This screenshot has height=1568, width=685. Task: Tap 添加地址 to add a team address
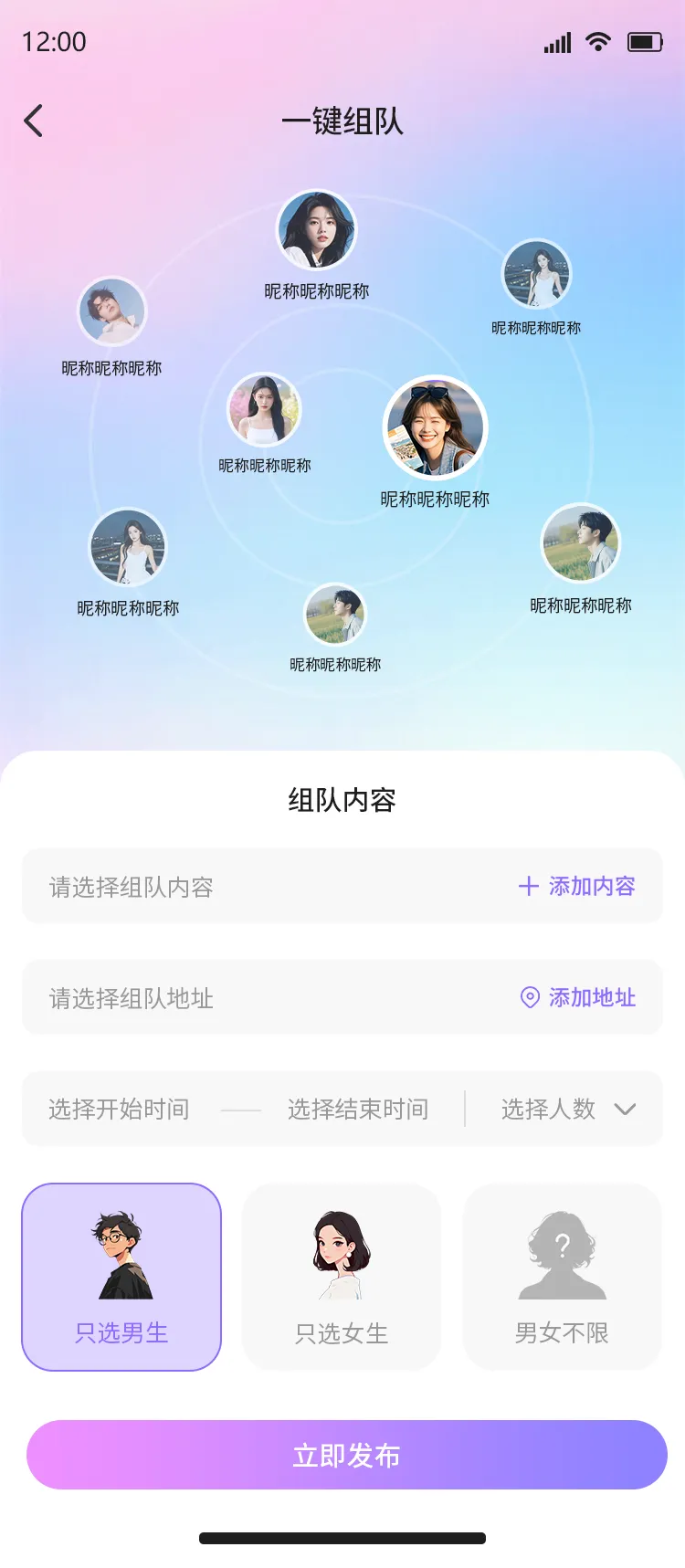coord(577,997)
